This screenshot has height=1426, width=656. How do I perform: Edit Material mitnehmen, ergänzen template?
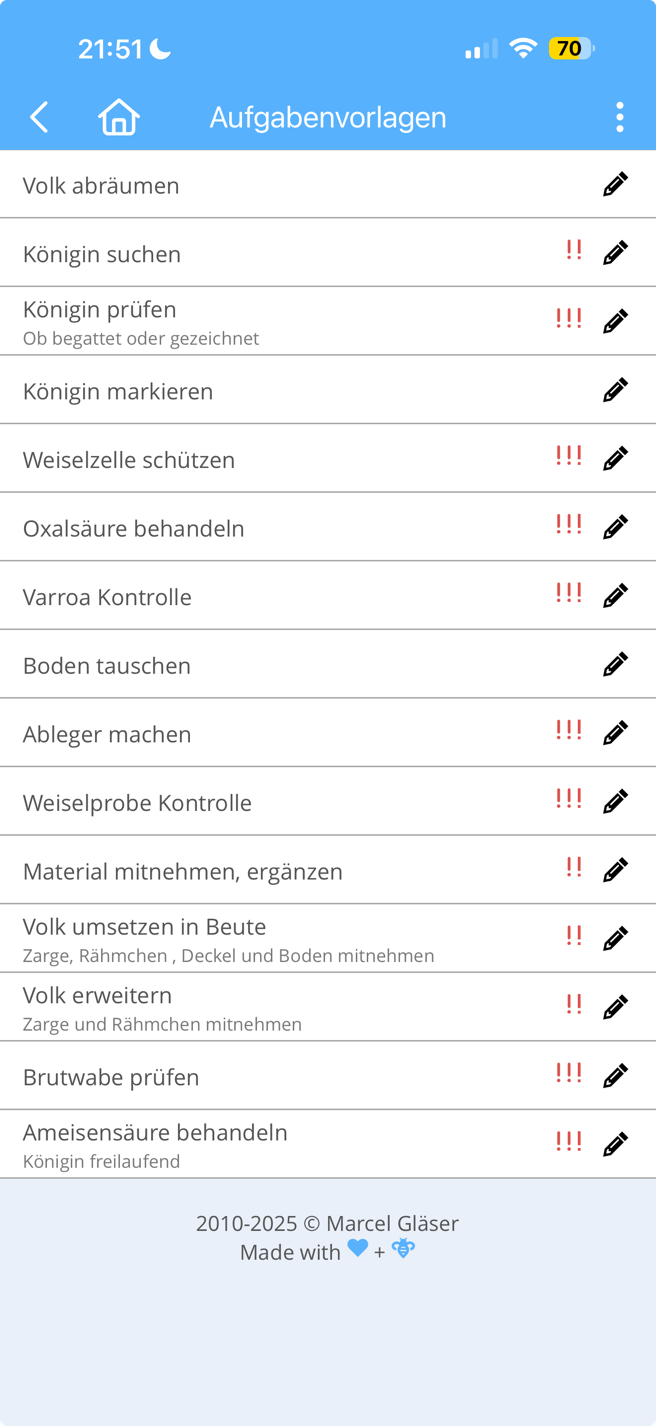click(x=615, y=870)
